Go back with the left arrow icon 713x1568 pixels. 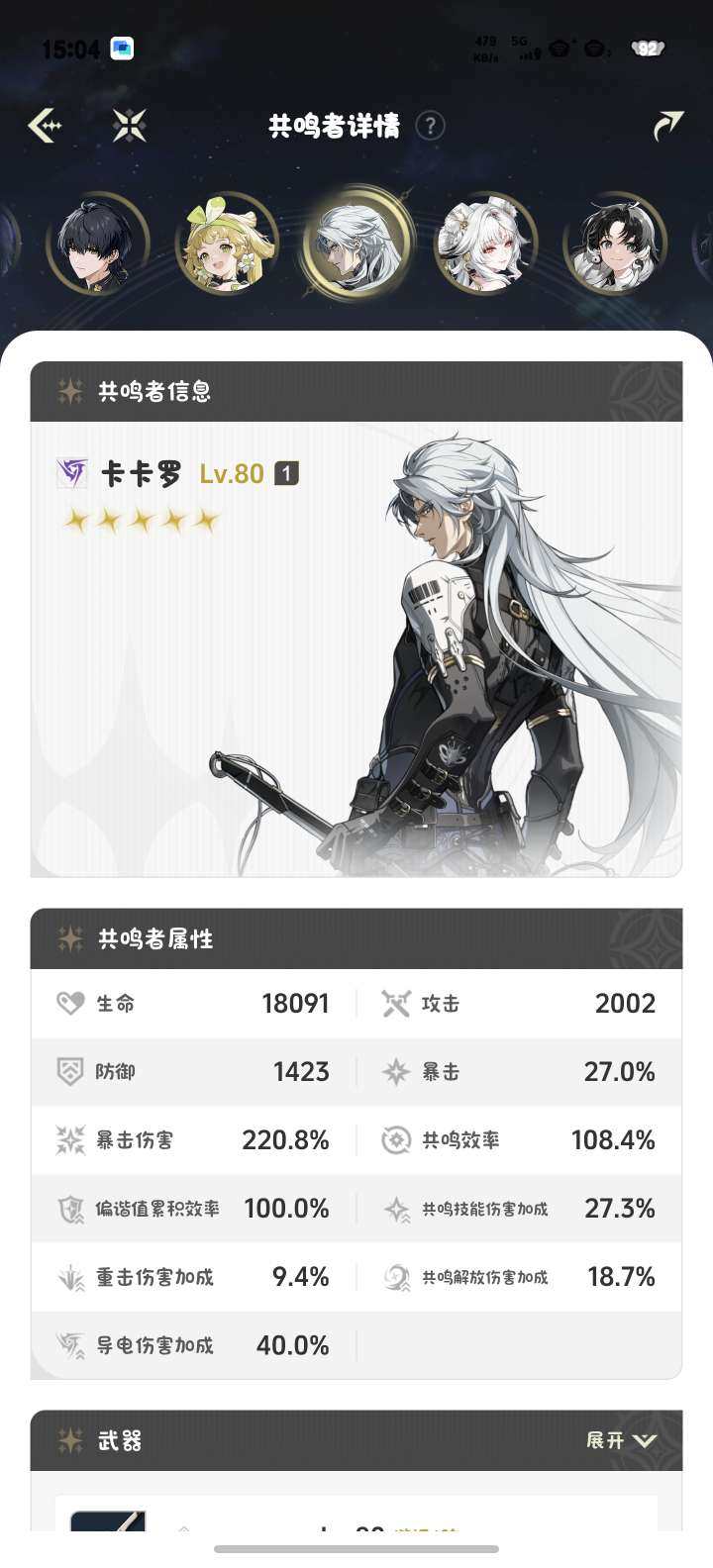click(45, 126)
